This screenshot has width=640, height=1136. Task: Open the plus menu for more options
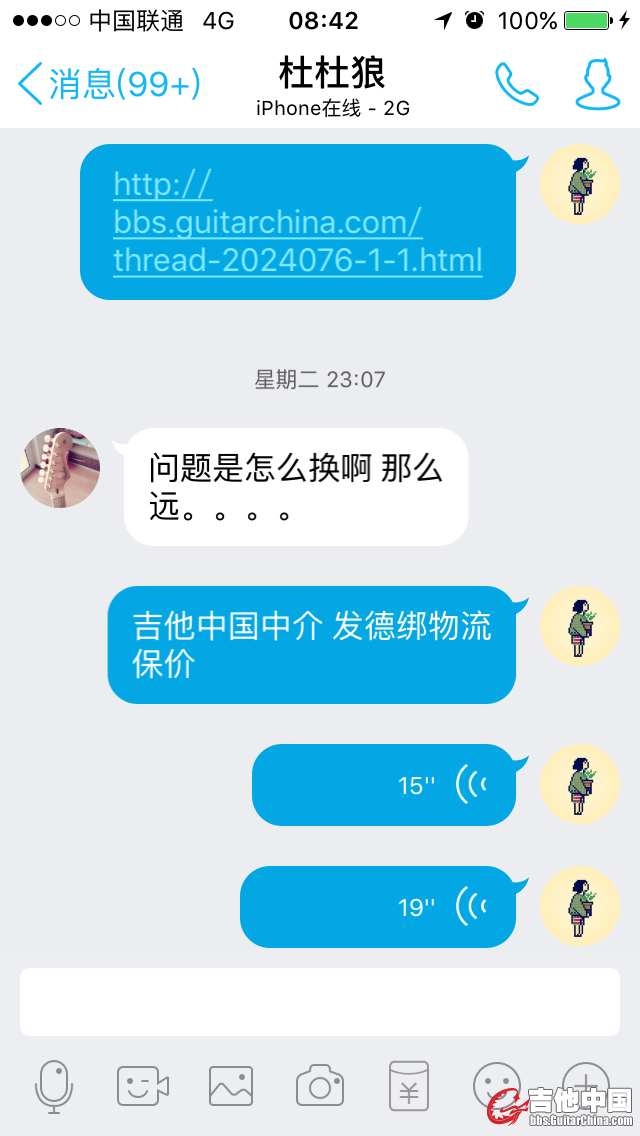[x=585, y=1078]
